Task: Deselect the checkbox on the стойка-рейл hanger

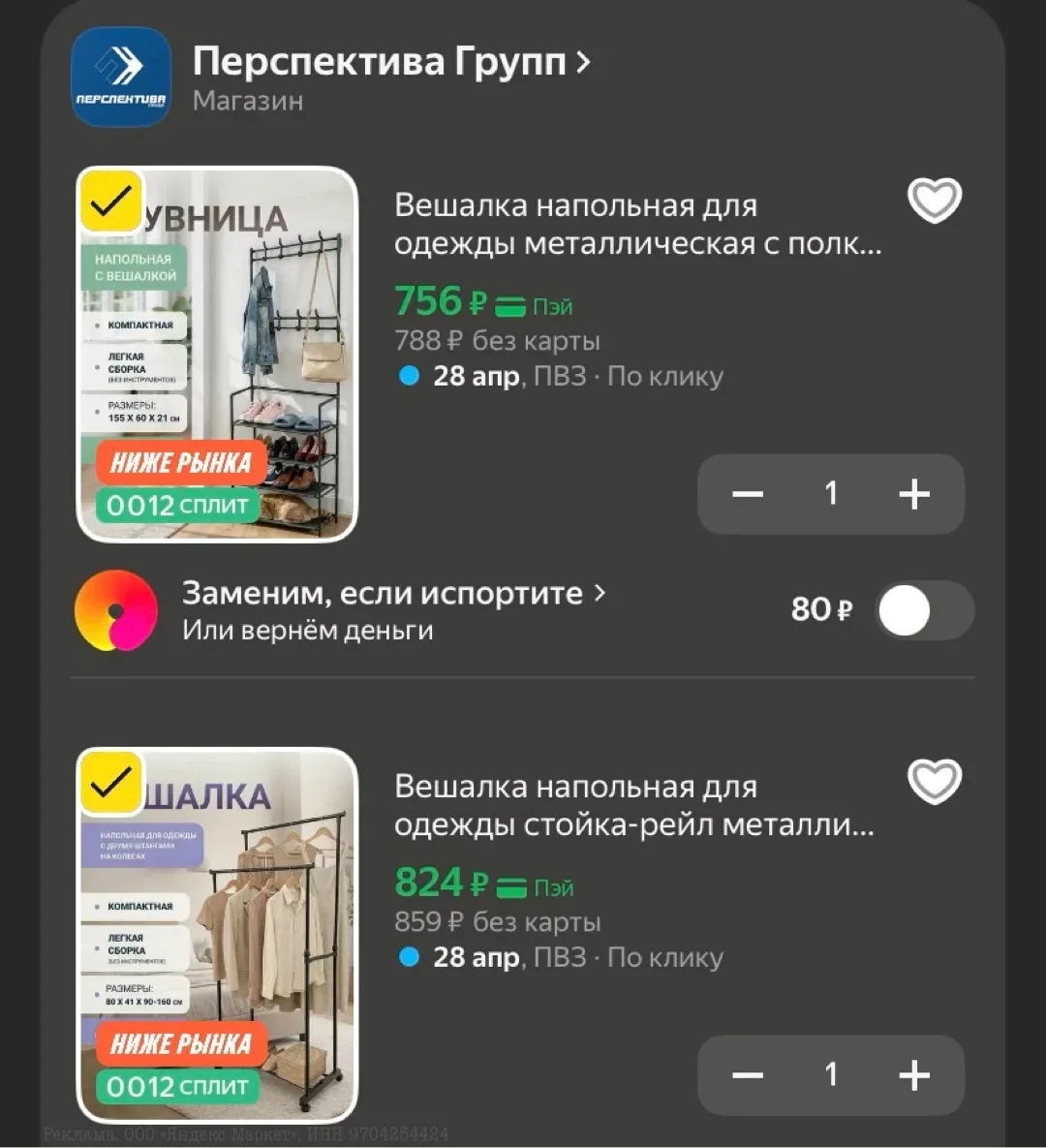Action: click(x=111, y=782)
